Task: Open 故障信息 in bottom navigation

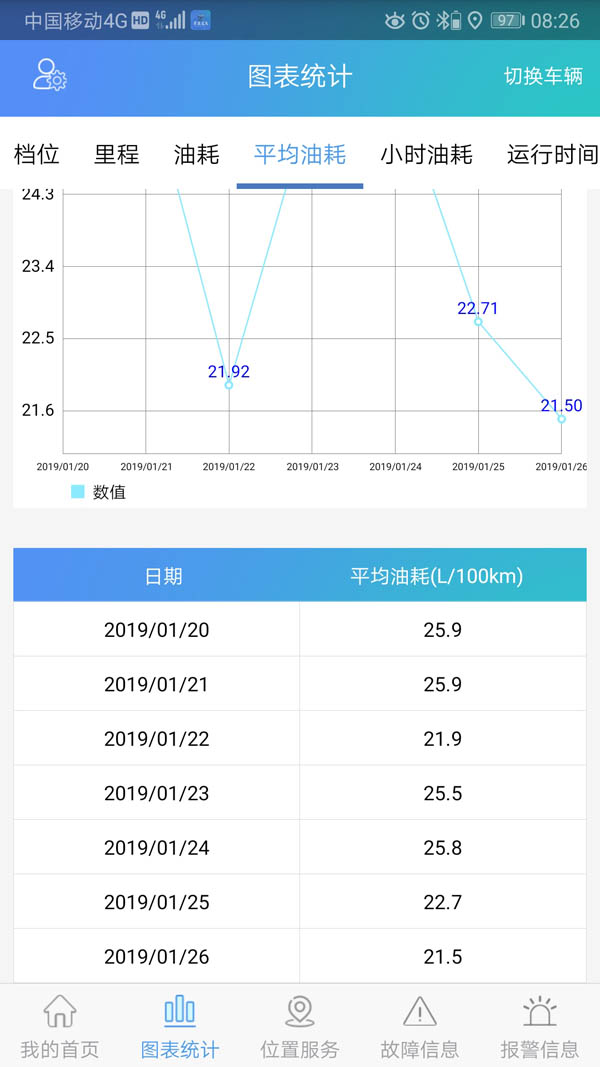Action: (x=420, y=1027)
